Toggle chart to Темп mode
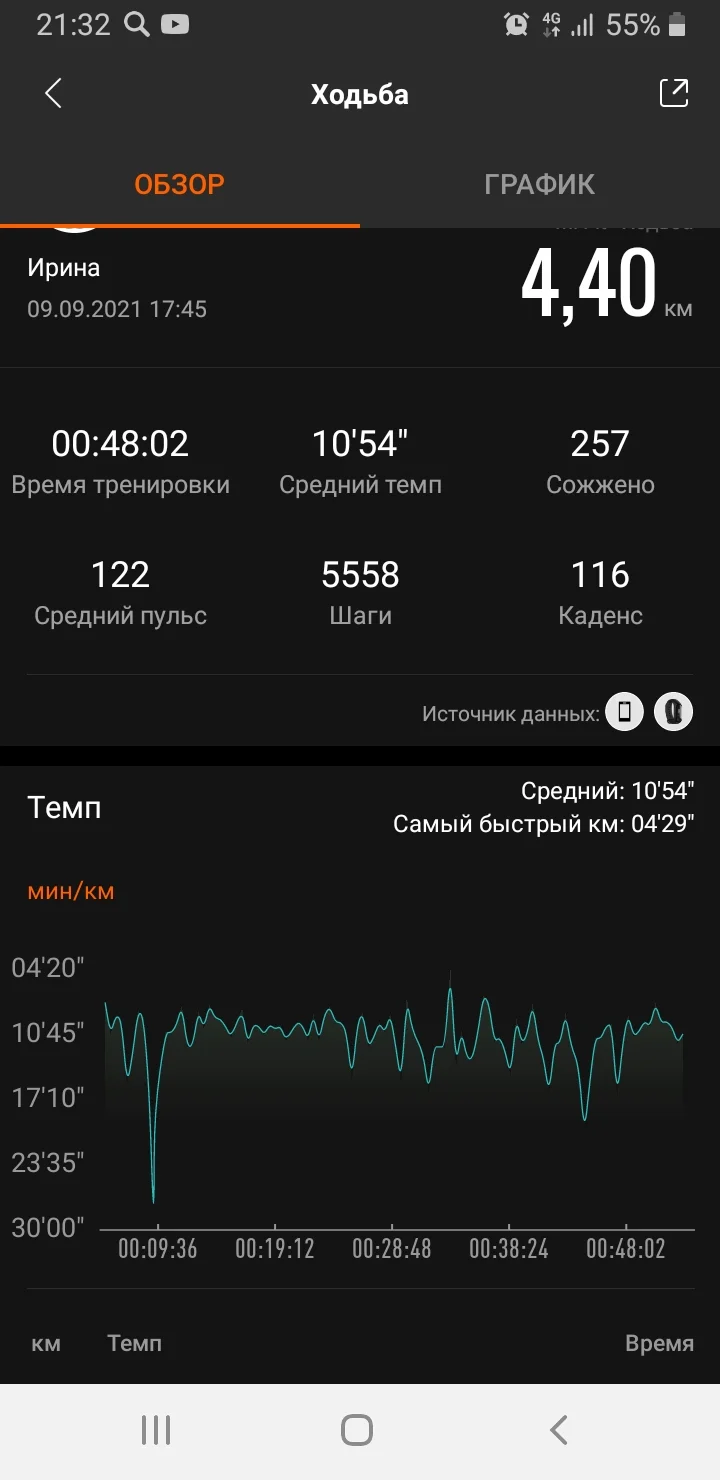This screenshot has width=720, height=1480. click(134, 1343)
